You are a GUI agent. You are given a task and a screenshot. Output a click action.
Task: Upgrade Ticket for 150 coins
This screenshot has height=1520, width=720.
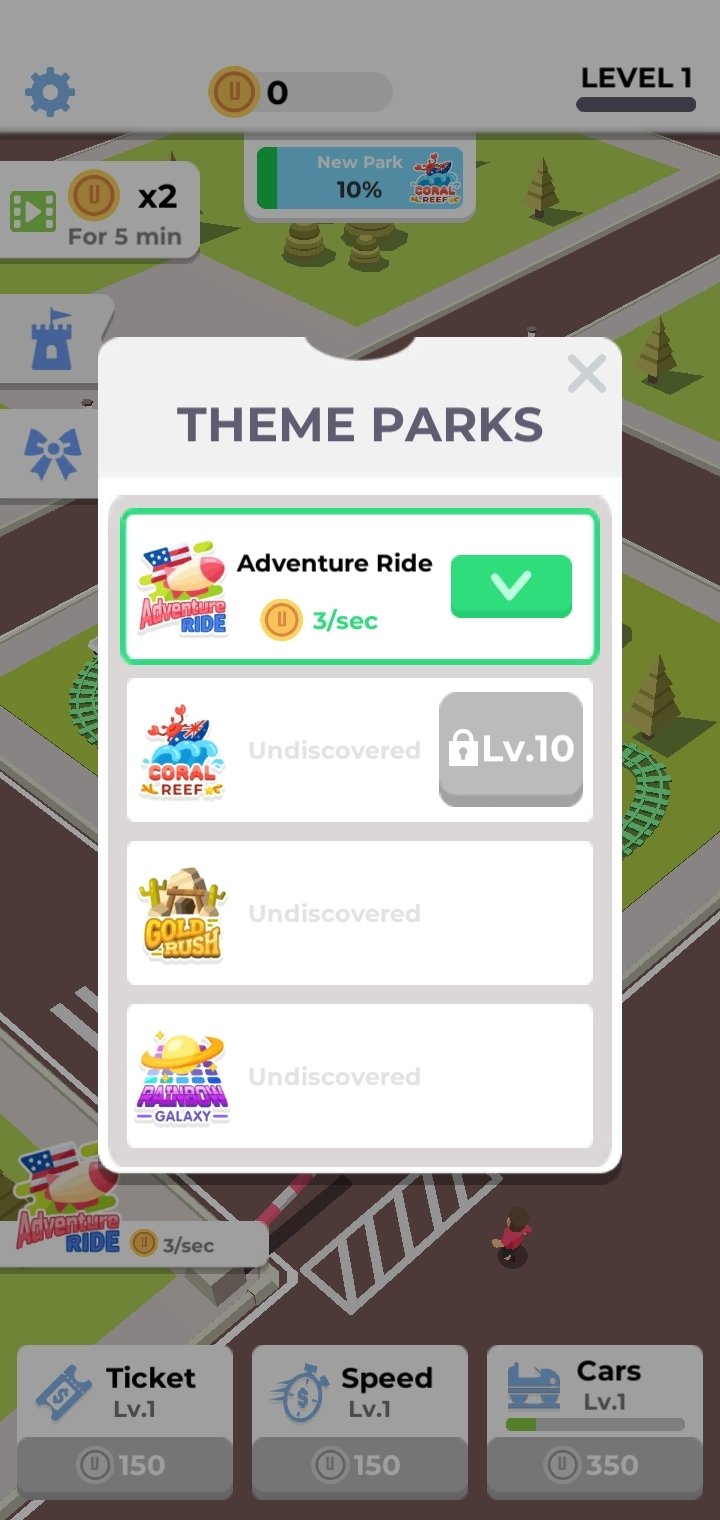pos(125,1465)
